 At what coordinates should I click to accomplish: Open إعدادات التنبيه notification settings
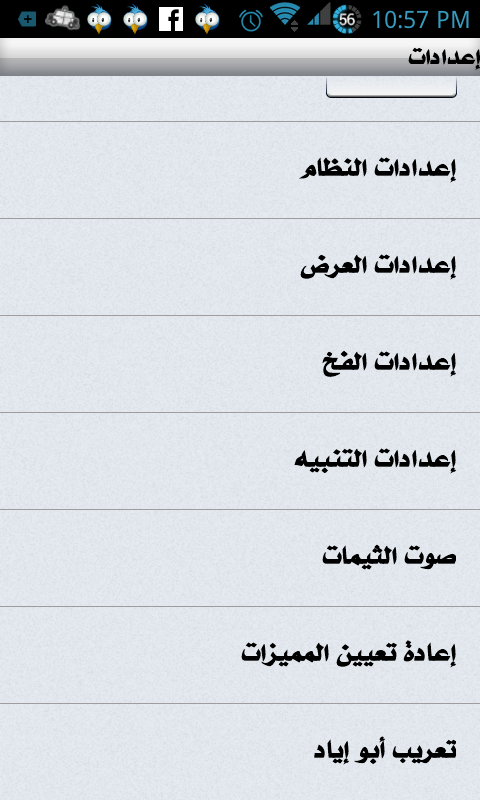(x=240, y=461)
